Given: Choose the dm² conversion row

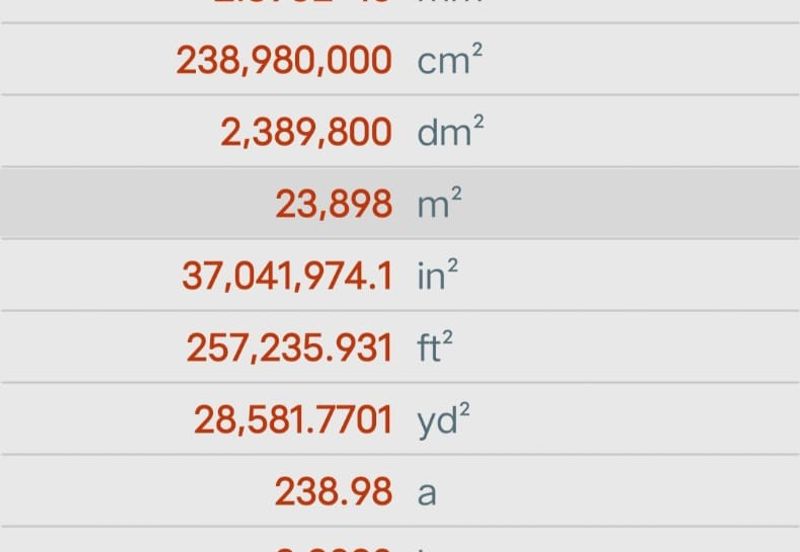Looking at the screenshot, I should click(400, 132).
